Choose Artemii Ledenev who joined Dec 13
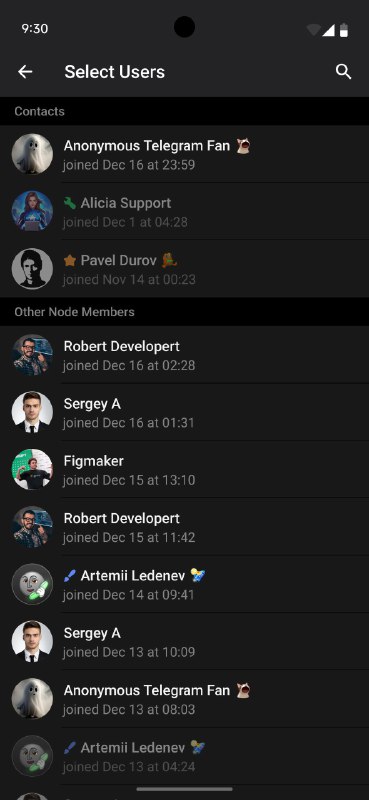This screenshot has width=369, height=800. (185, 756)
